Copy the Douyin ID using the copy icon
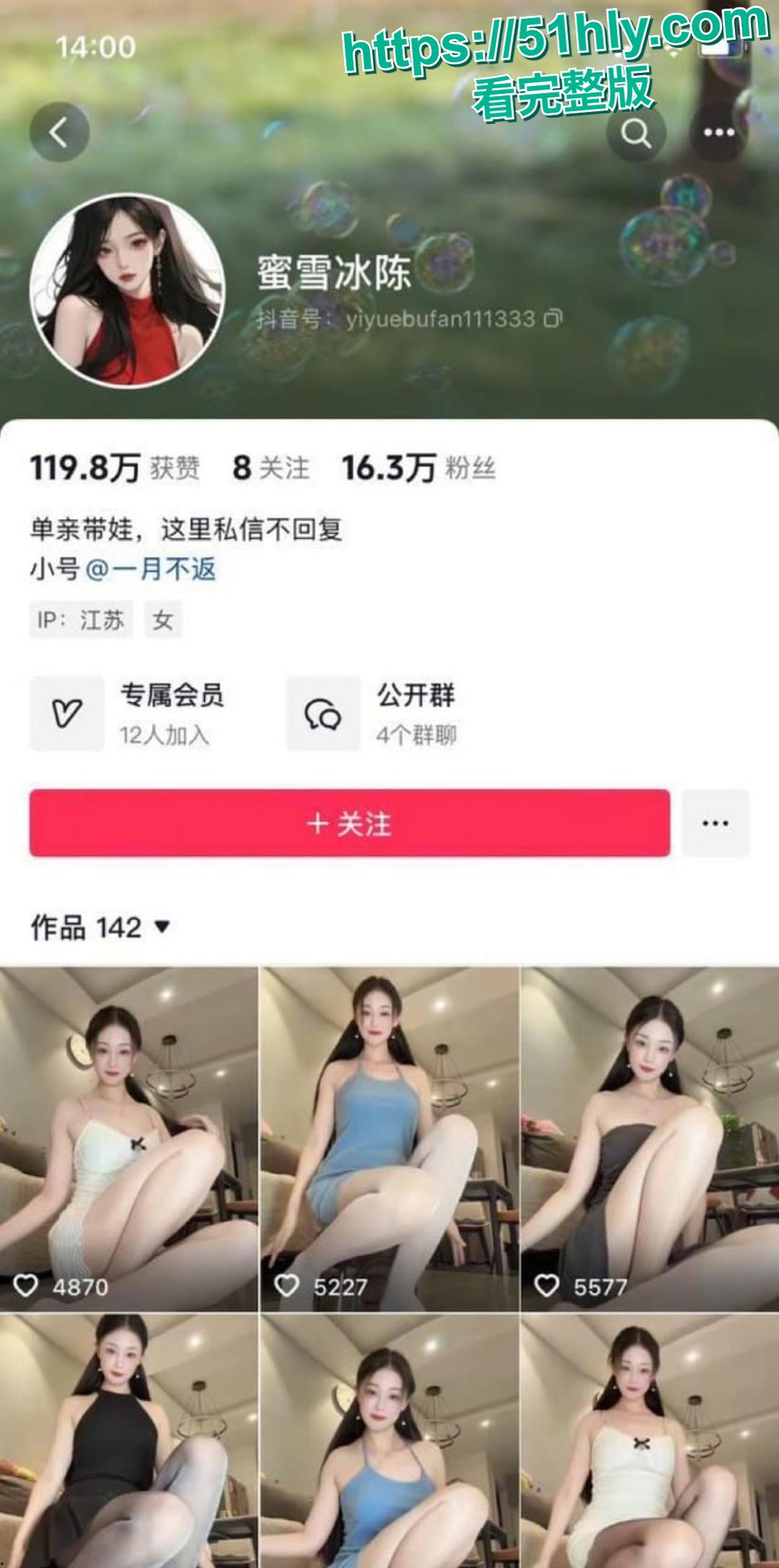 553,319
